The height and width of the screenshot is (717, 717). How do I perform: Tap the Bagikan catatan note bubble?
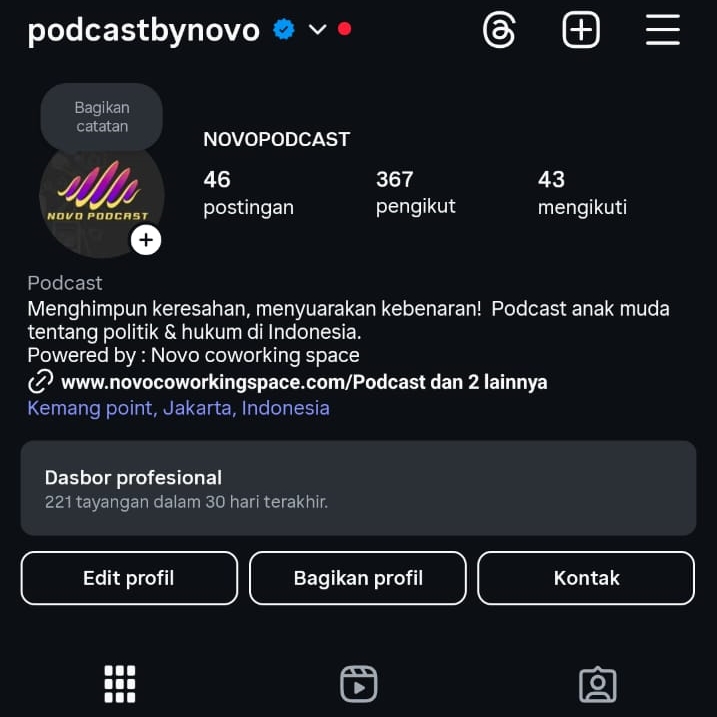click(101, 117)
